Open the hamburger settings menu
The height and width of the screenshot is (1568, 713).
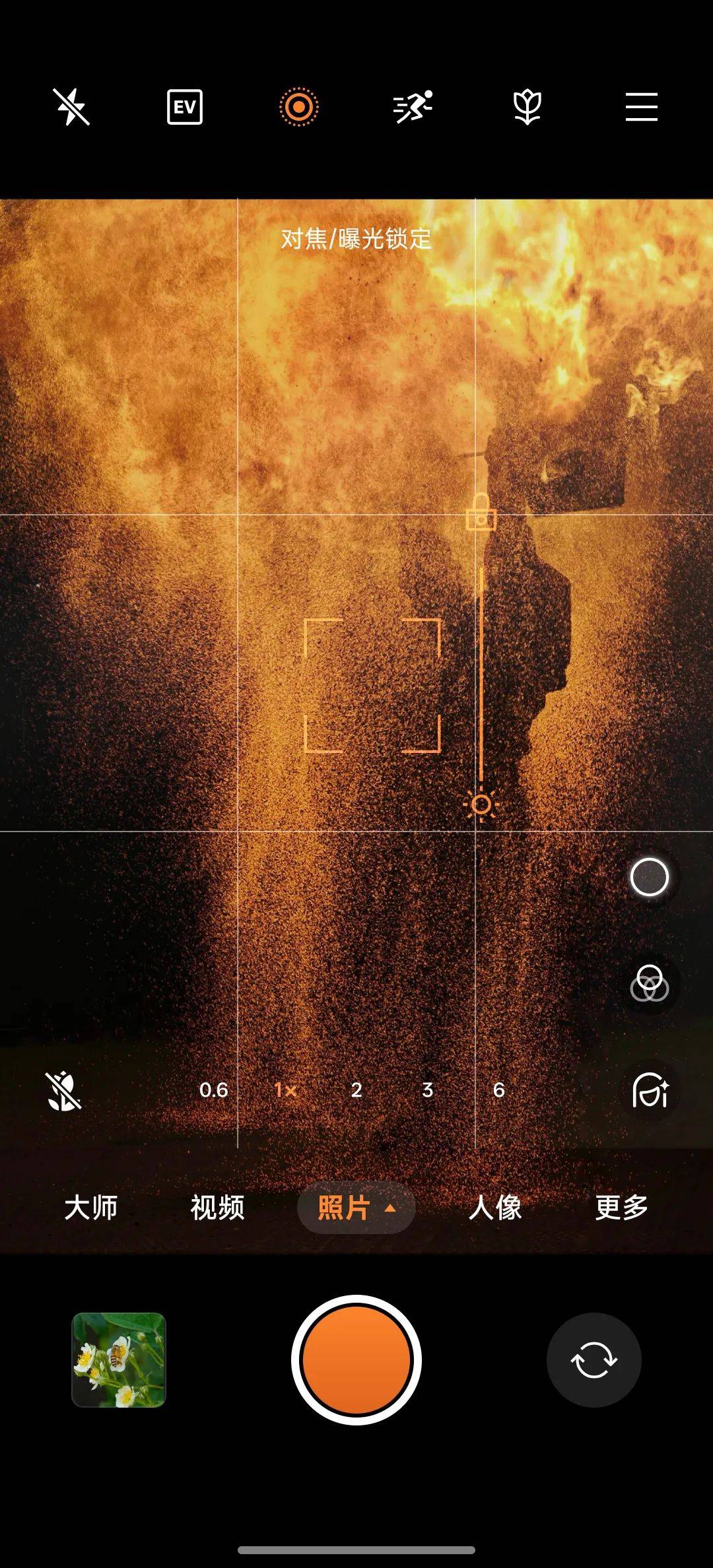pyautogui.click(x=642, y=107)
